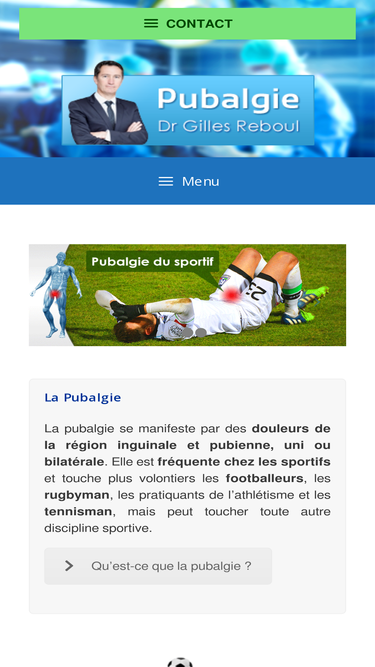This screenshot has height=667, width=375.
Task: Select the slider pagination dots
Action: pyautogui.click(x=194, y=333)
